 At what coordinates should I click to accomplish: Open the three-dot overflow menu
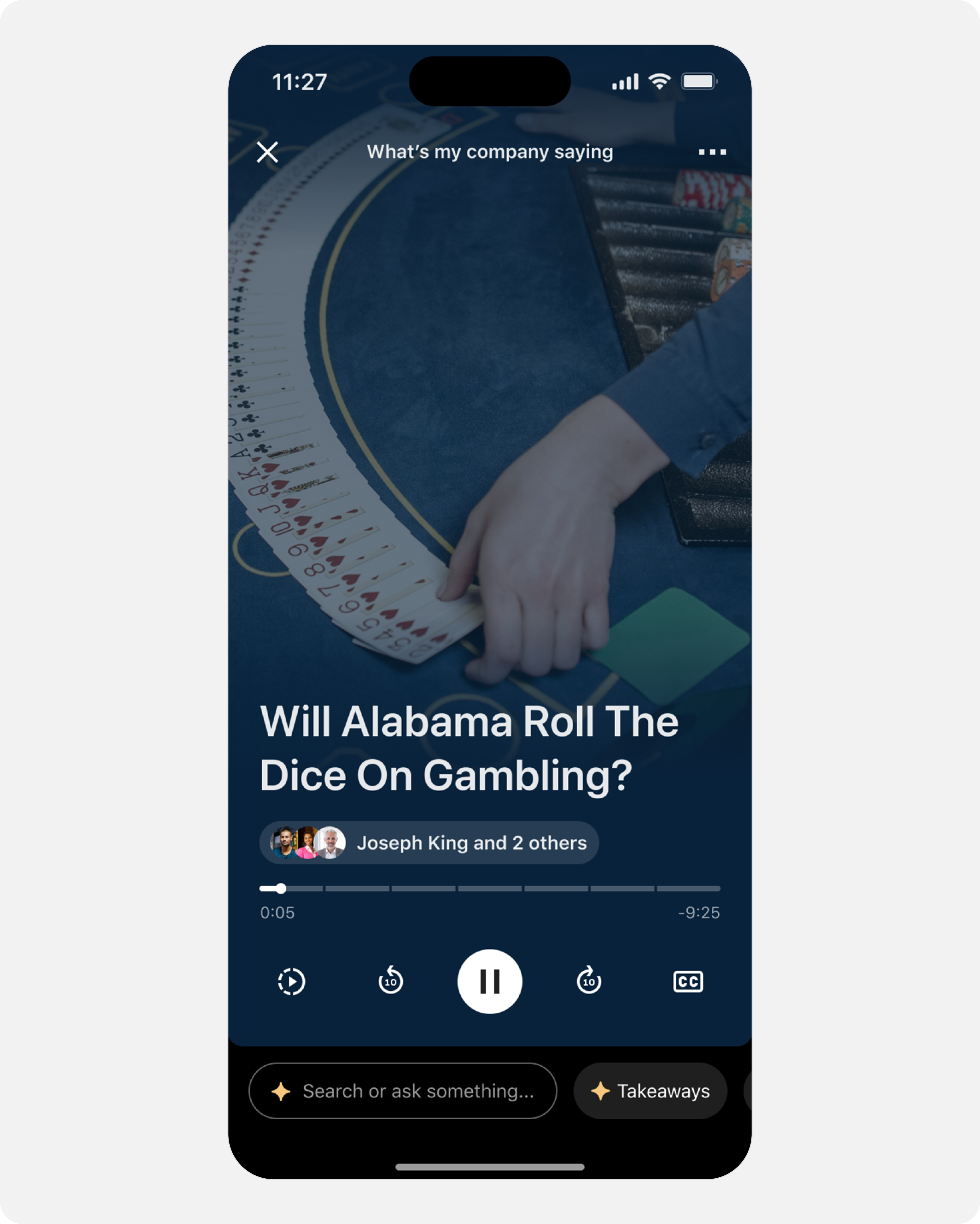pos(712,152)
